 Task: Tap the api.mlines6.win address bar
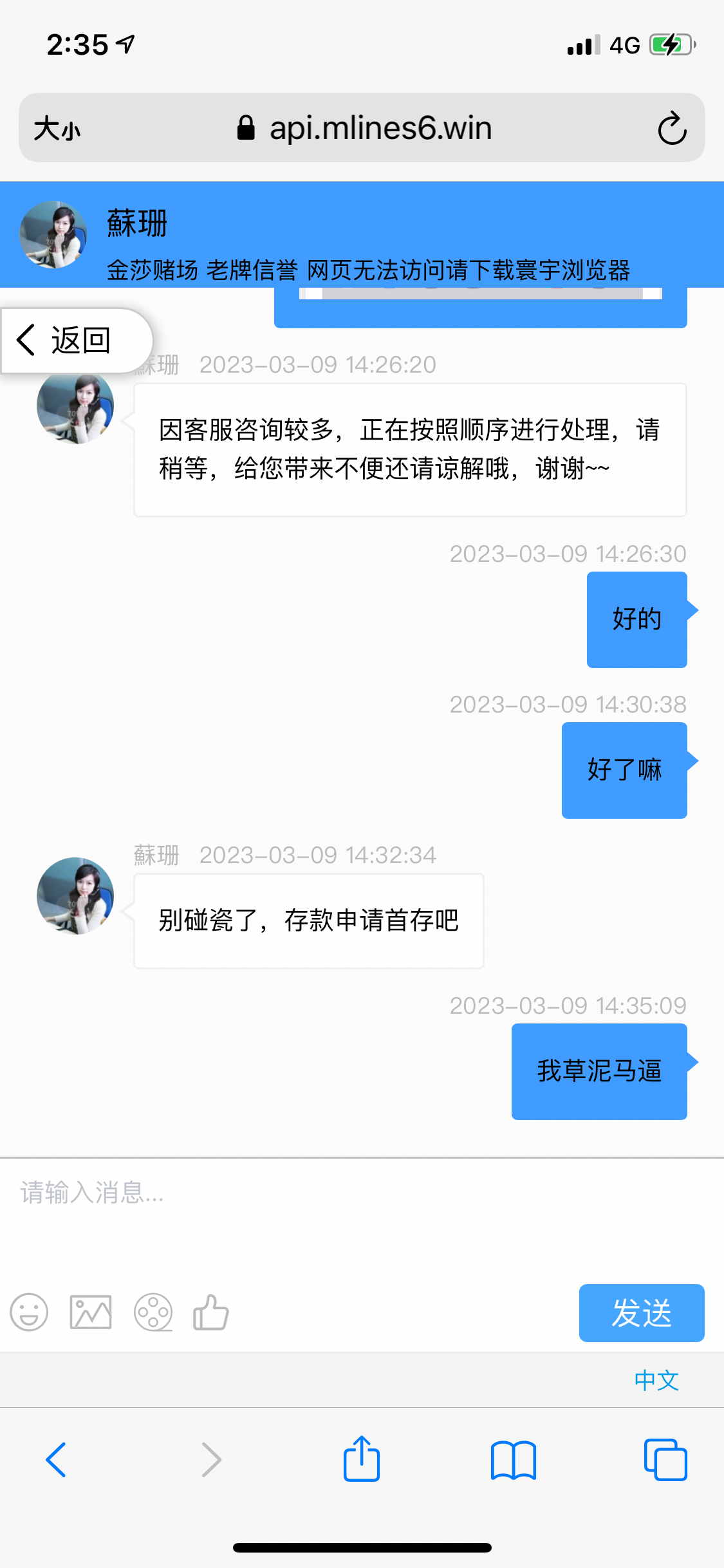[364, 128]
